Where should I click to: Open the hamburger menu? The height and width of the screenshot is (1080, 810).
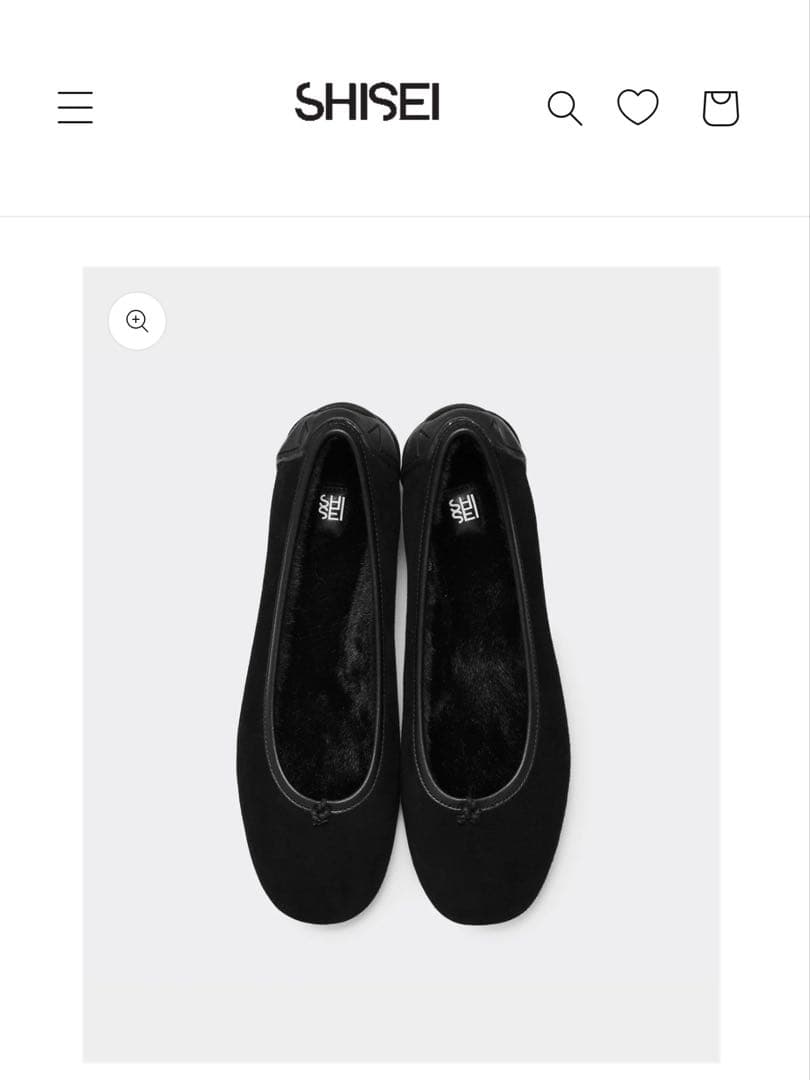(75, 108)
